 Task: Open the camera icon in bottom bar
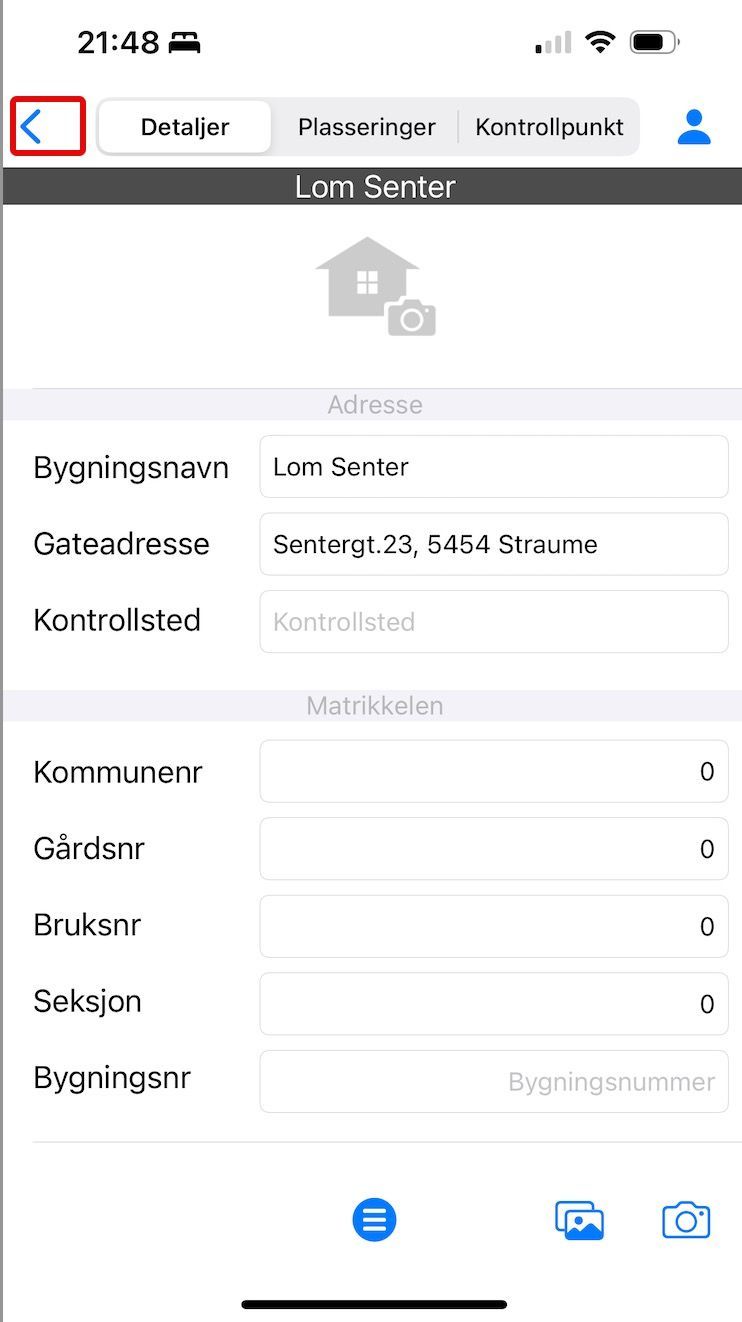coord(686,1220)
